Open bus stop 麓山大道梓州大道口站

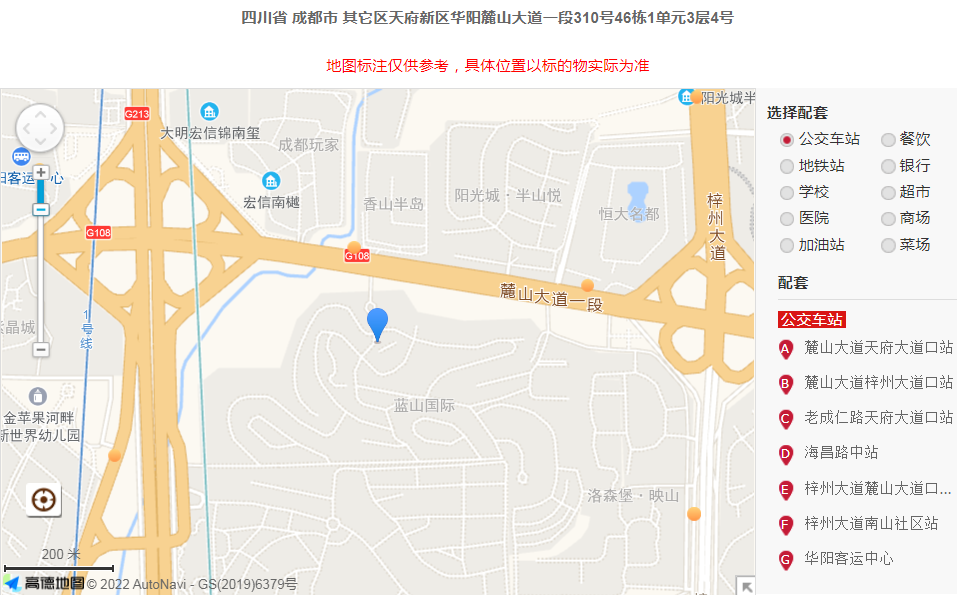click(x=878, y=383)
